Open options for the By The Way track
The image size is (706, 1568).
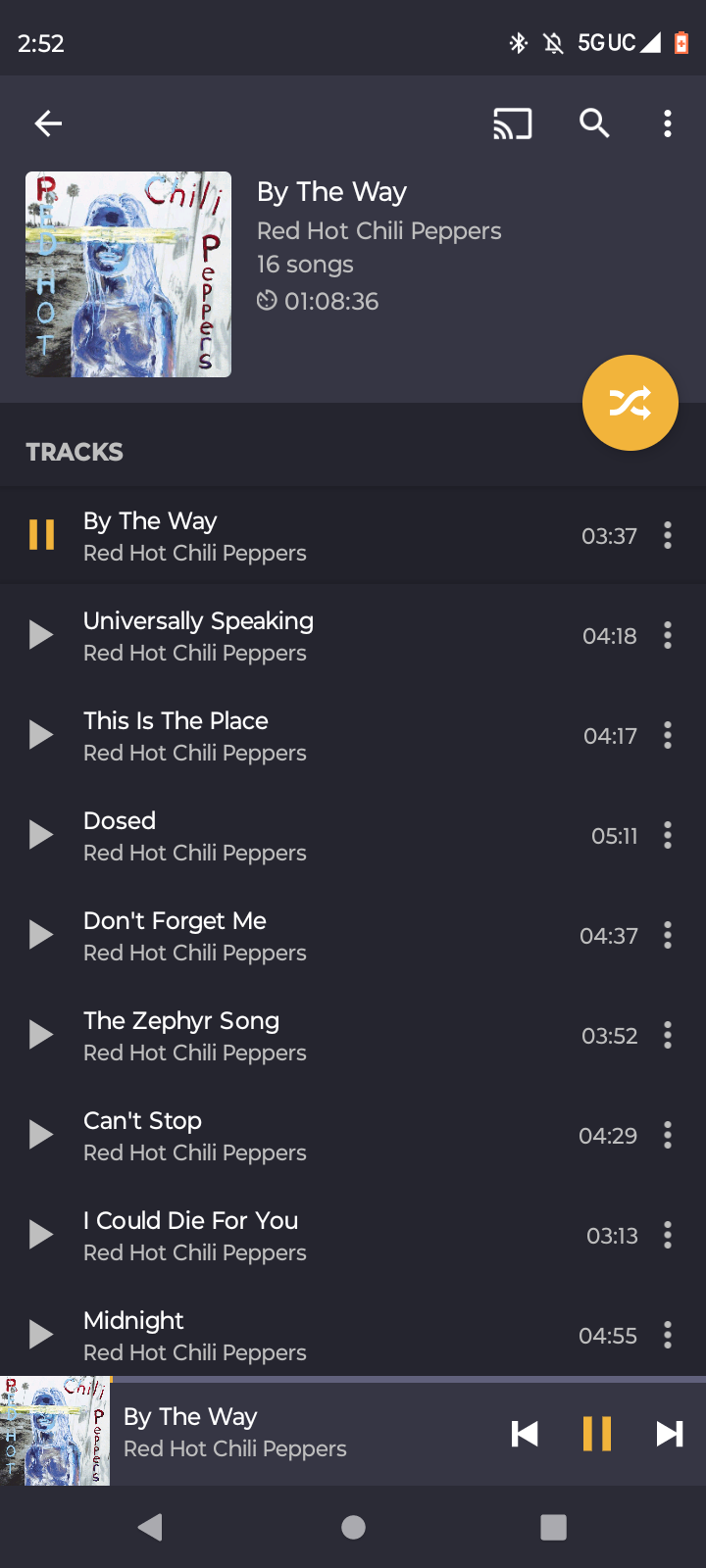(668, 536)
